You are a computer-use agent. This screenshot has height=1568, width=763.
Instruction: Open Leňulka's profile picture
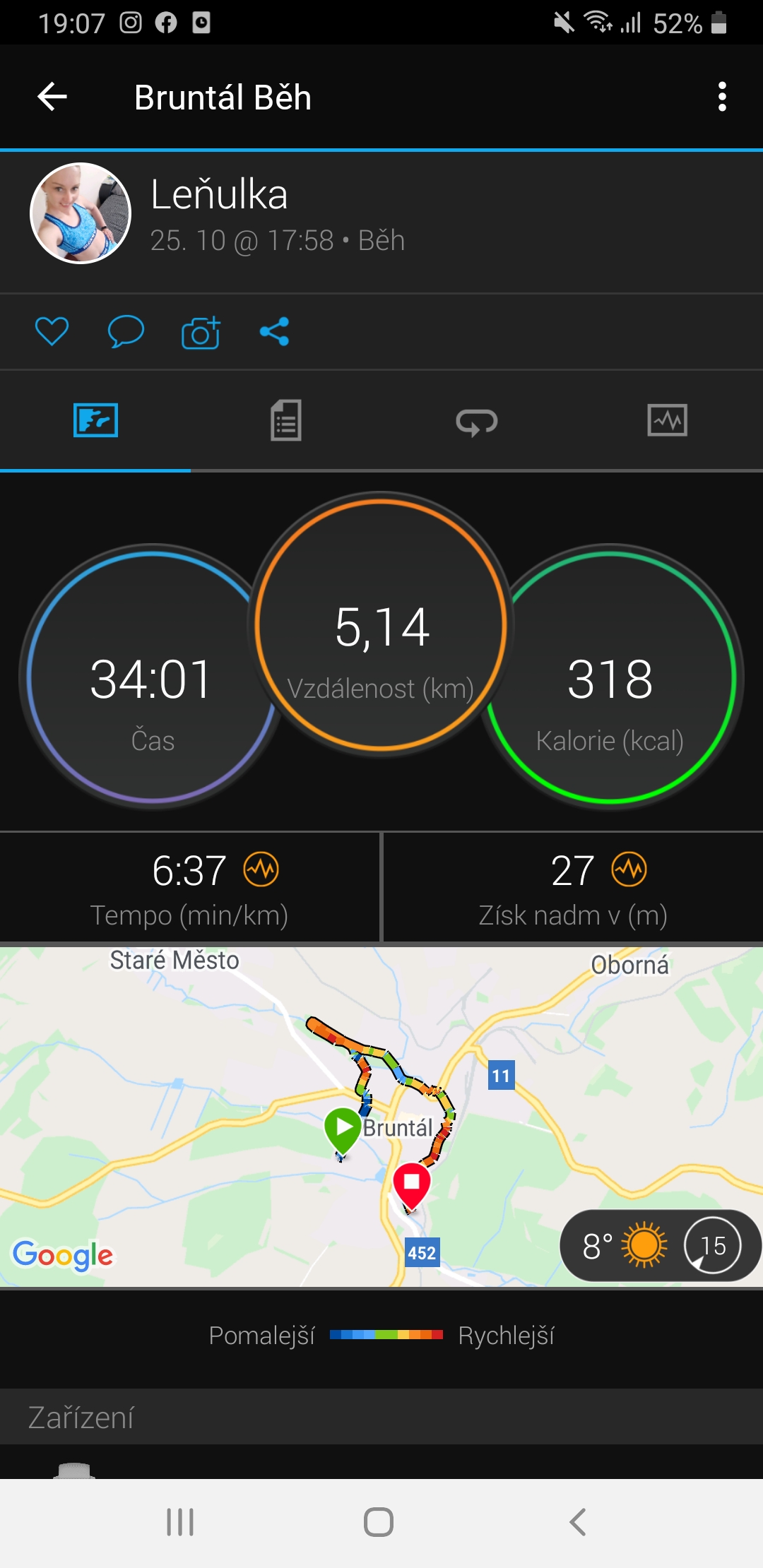pyautogui.click(x=81, y=213)
